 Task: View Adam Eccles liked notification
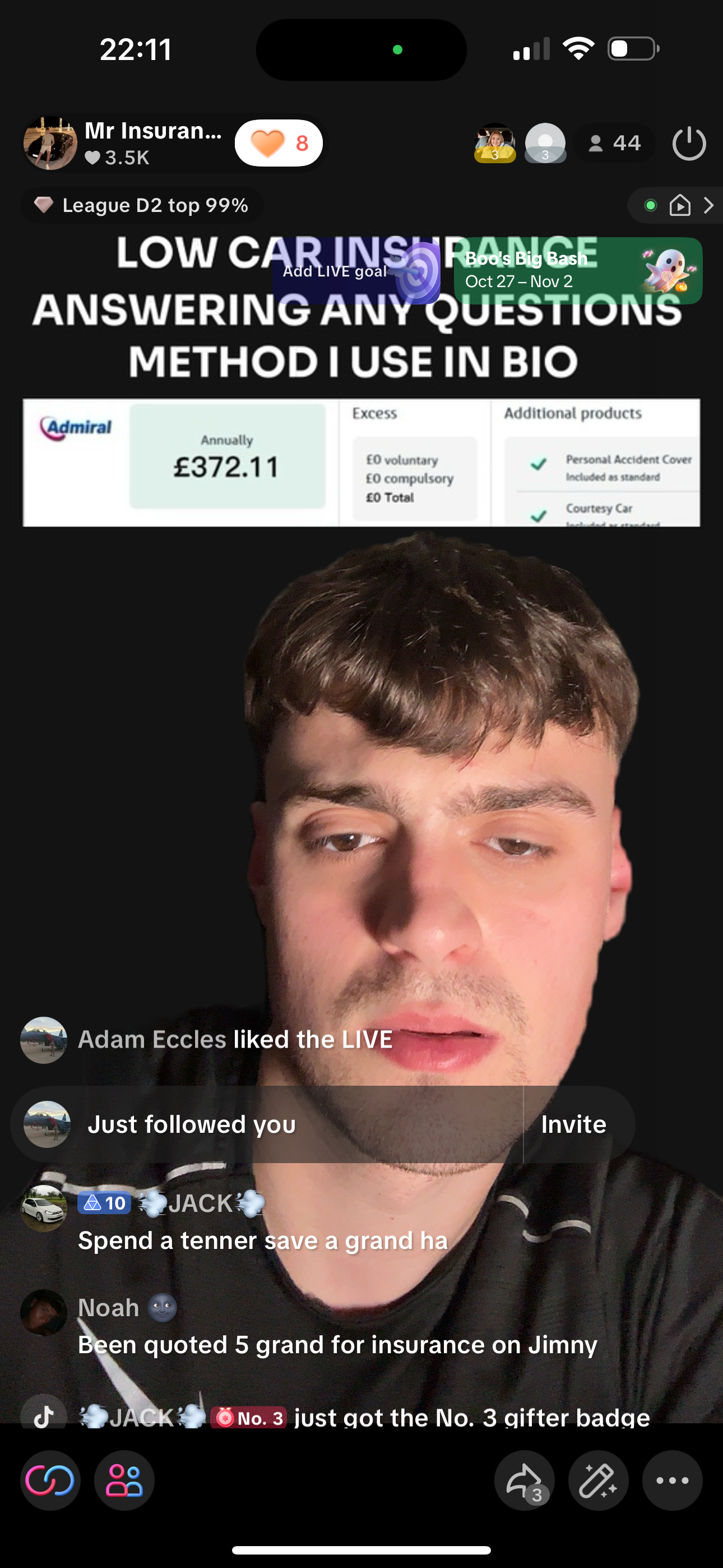[234, 1040]
